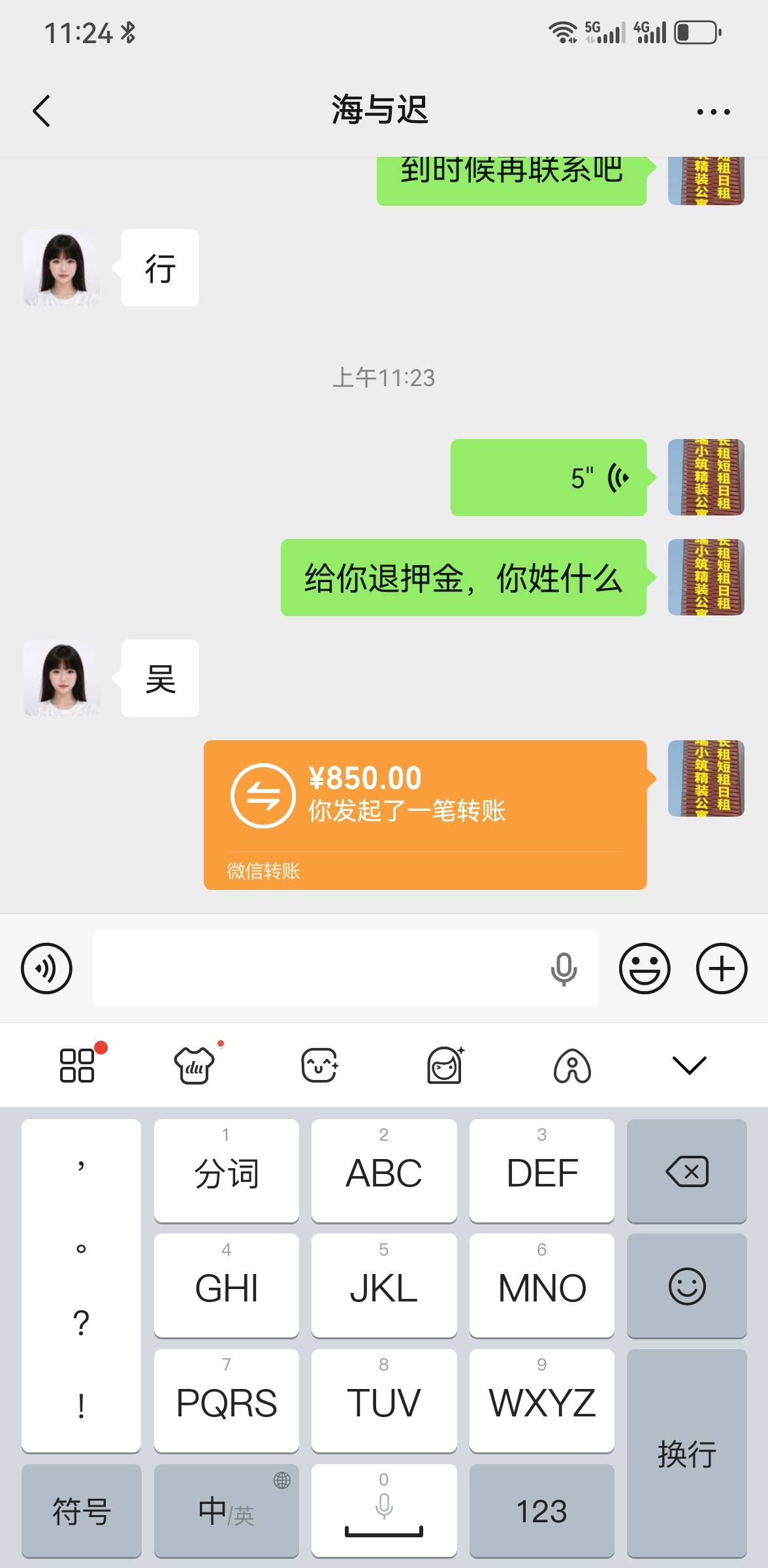The width and height of the screenshot is (768, 1568).
Task: Tap the backspace key
Action: 686,1171
